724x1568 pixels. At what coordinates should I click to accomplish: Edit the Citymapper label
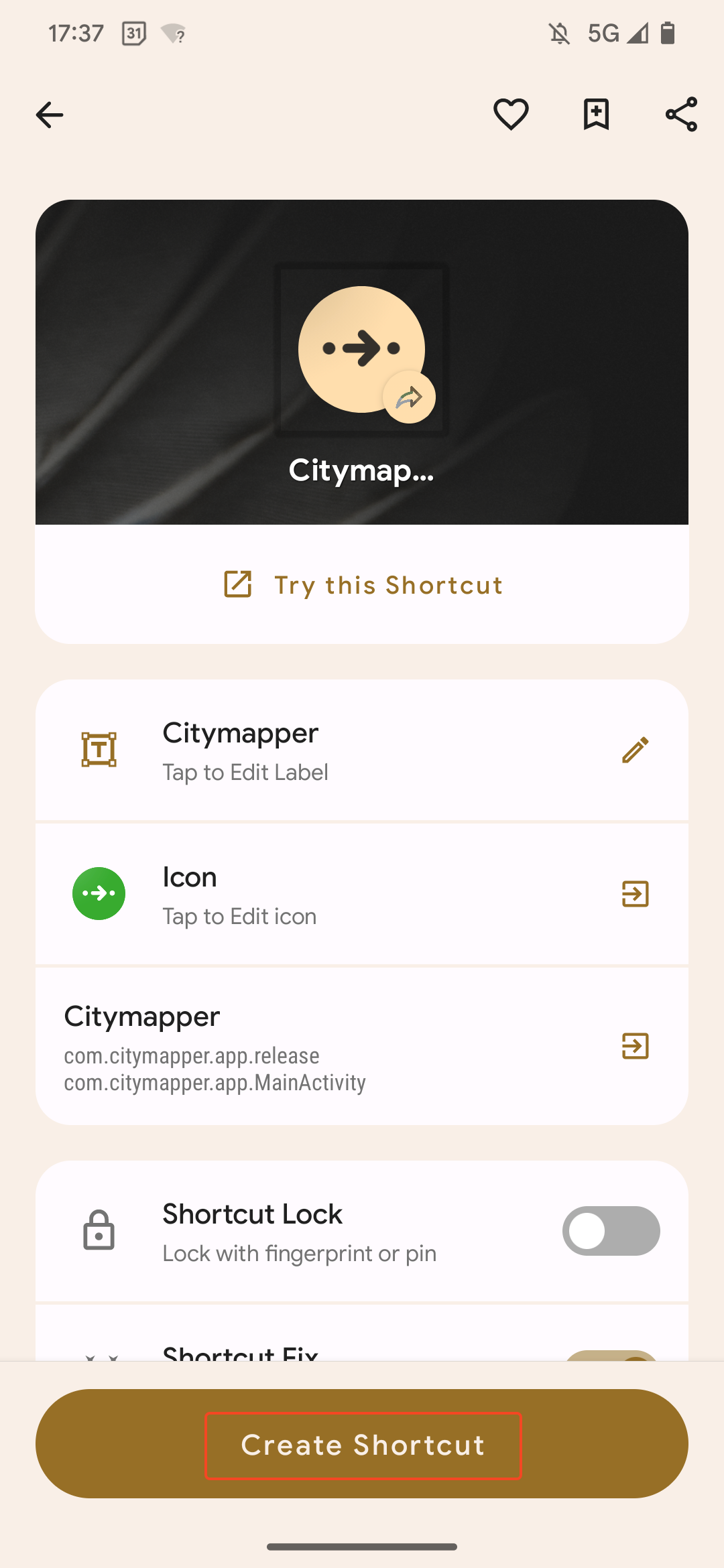[x=362, y=750]
